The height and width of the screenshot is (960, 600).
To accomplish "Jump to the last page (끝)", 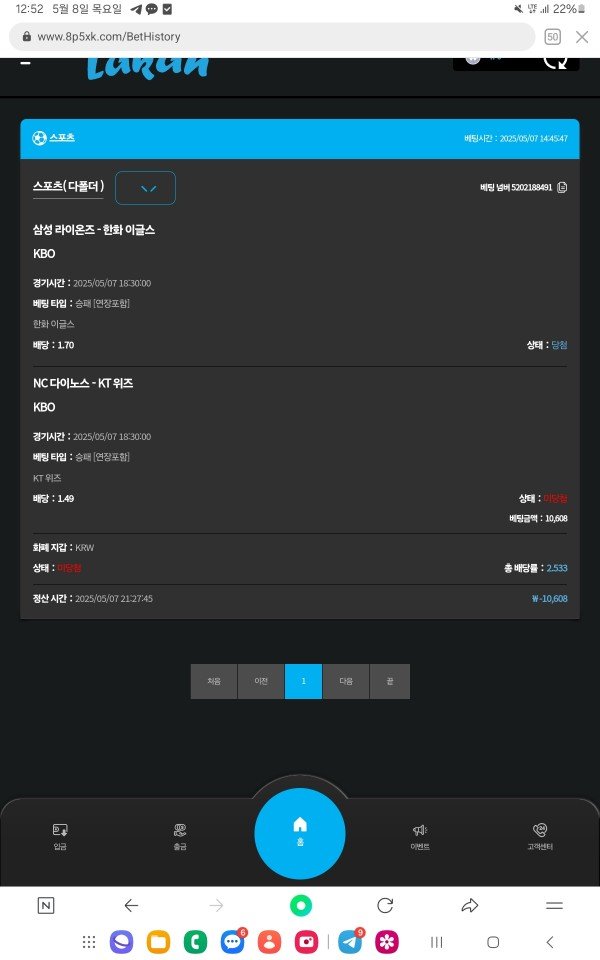I will 389,681.
